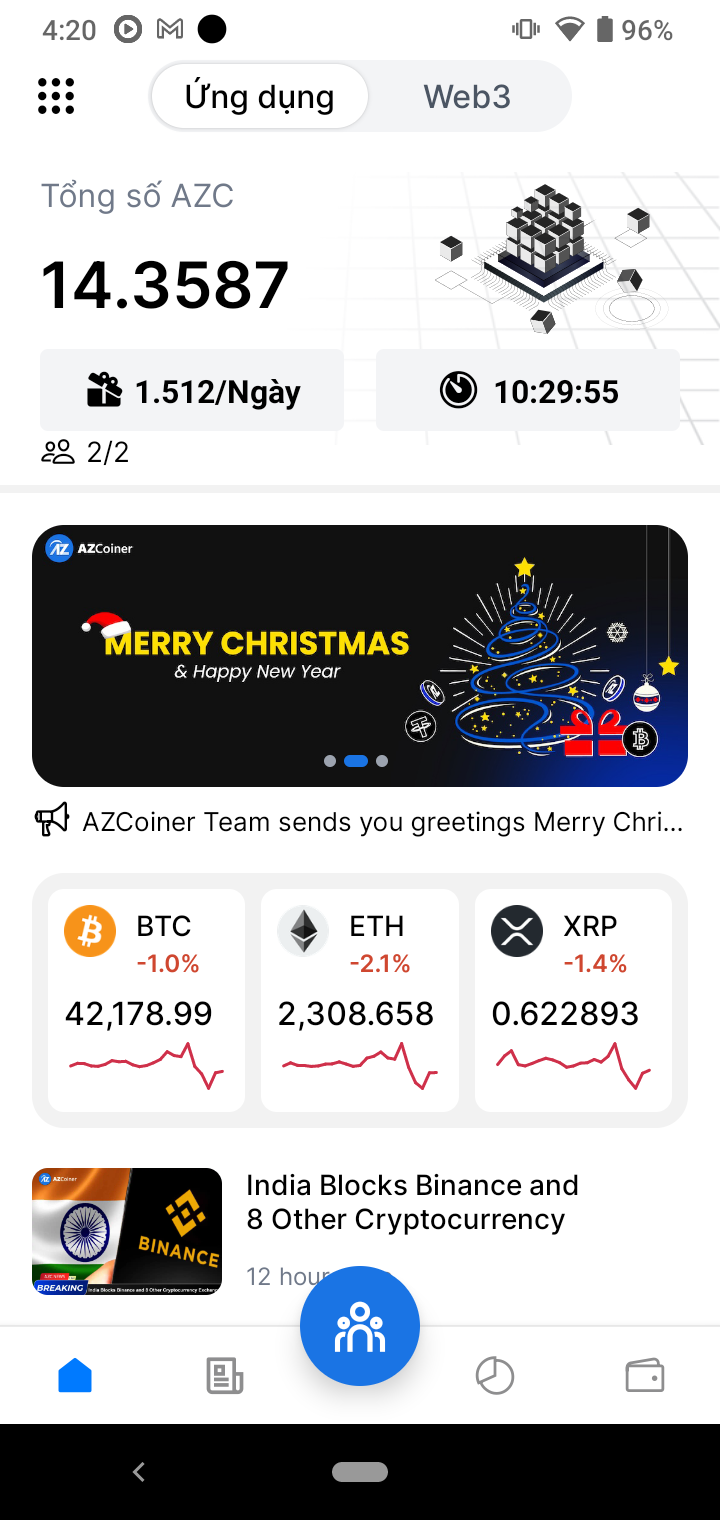View the XRP price card
This screenshot has width=720, height=1520.
coord(573,1000)
